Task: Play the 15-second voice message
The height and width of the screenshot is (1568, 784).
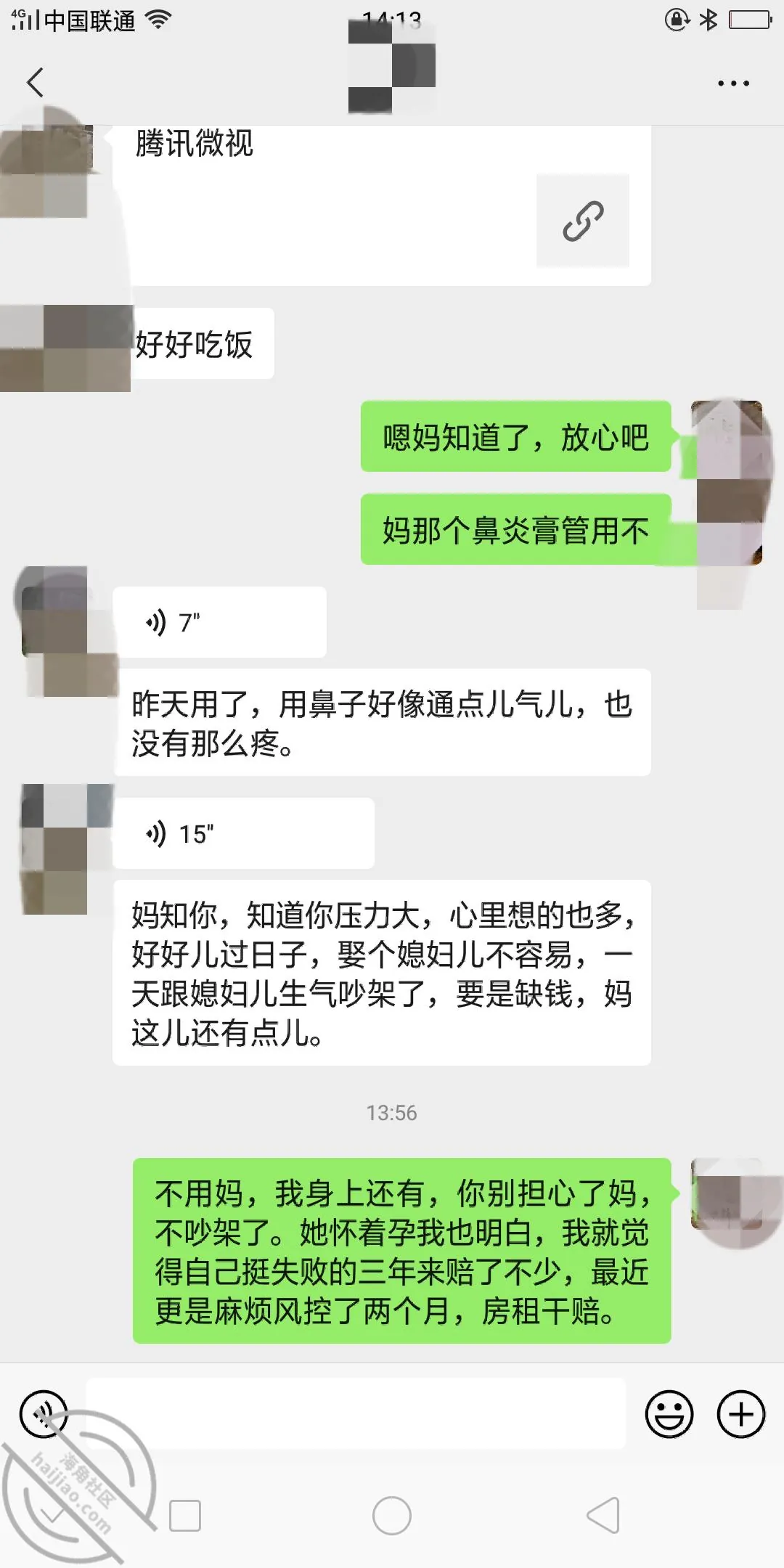Action: 244,833
